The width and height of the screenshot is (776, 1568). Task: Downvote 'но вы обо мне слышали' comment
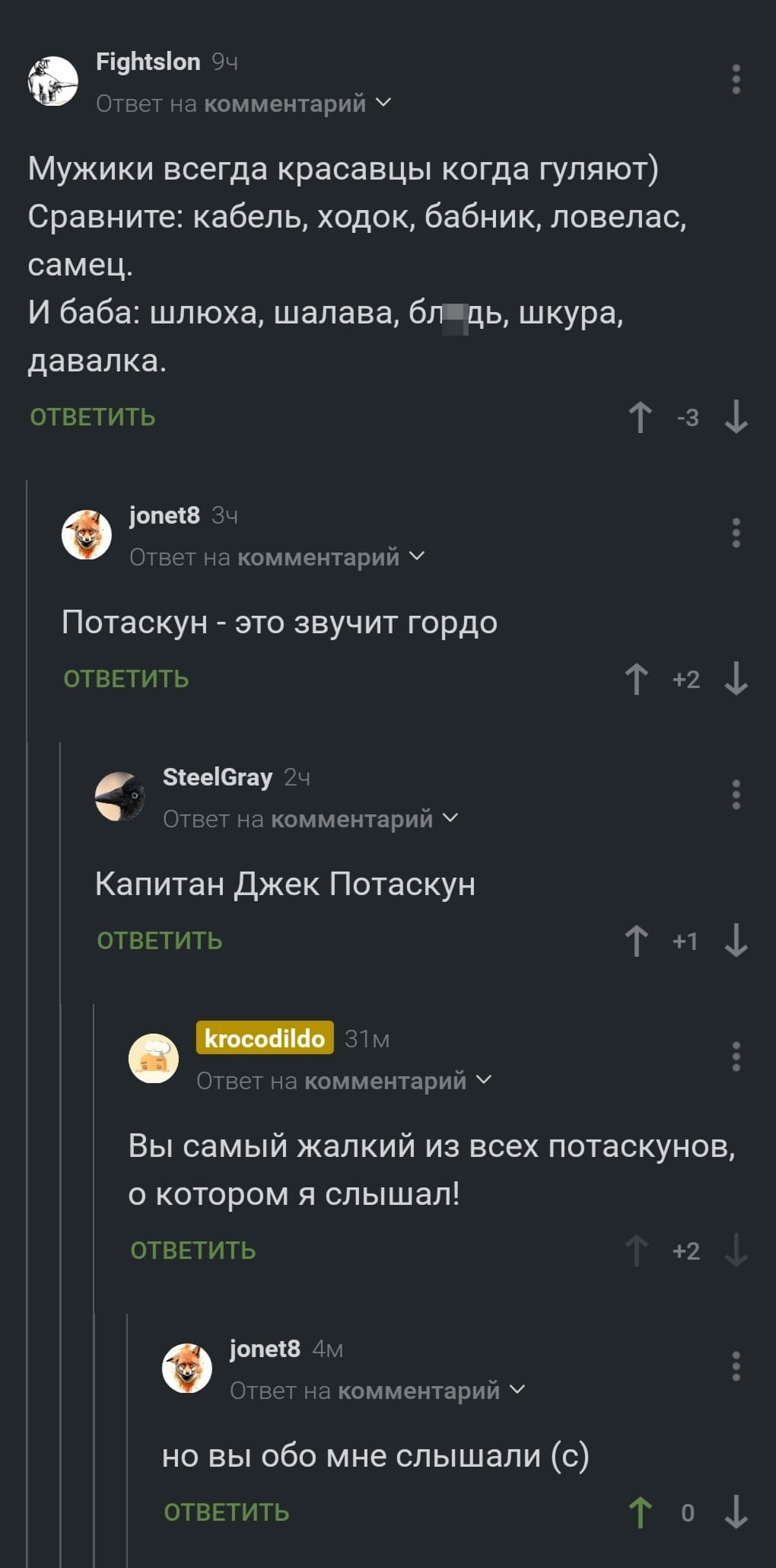[736, 1512]
